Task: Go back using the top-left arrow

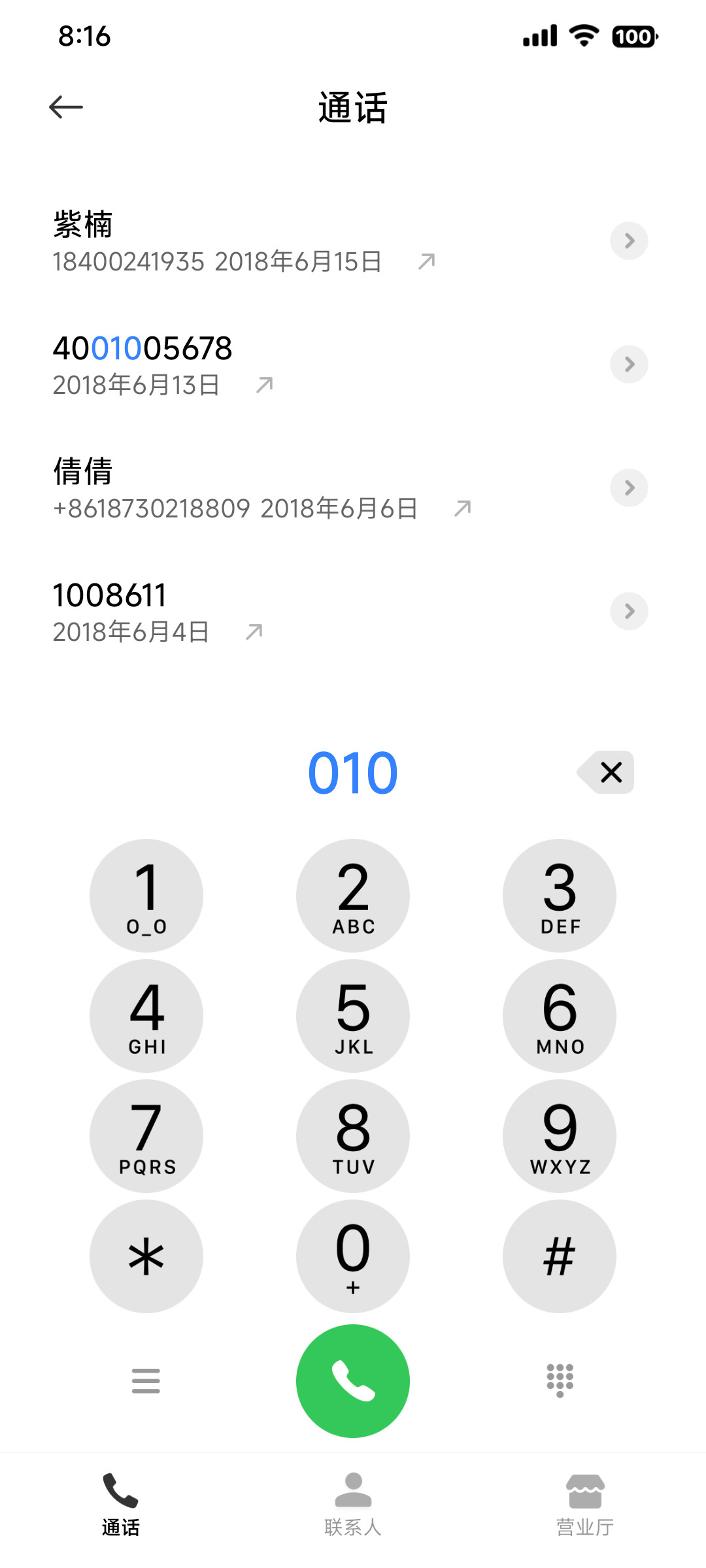Action: click(x=66, y=107)
